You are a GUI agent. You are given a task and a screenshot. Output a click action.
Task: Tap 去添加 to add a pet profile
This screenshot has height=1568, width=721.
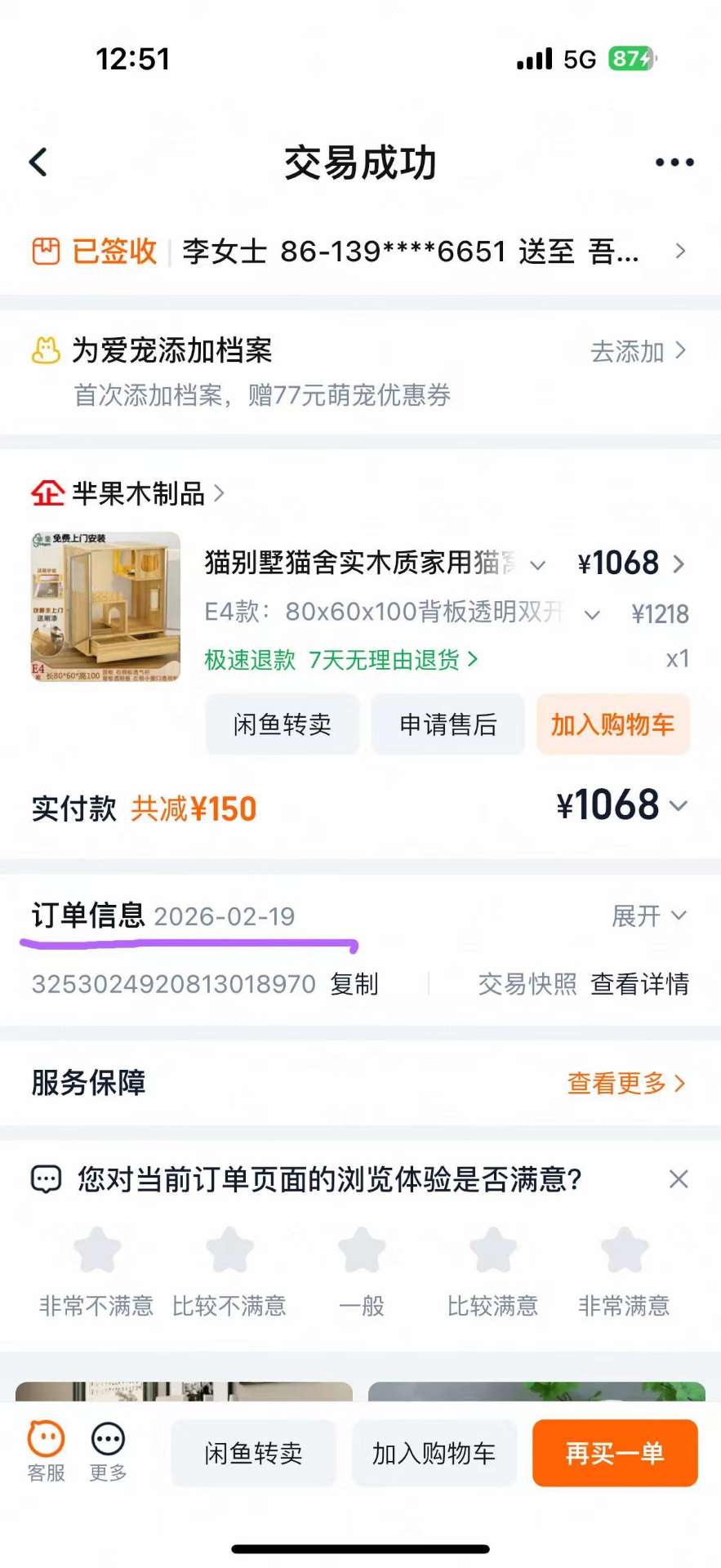click(637, 351)
